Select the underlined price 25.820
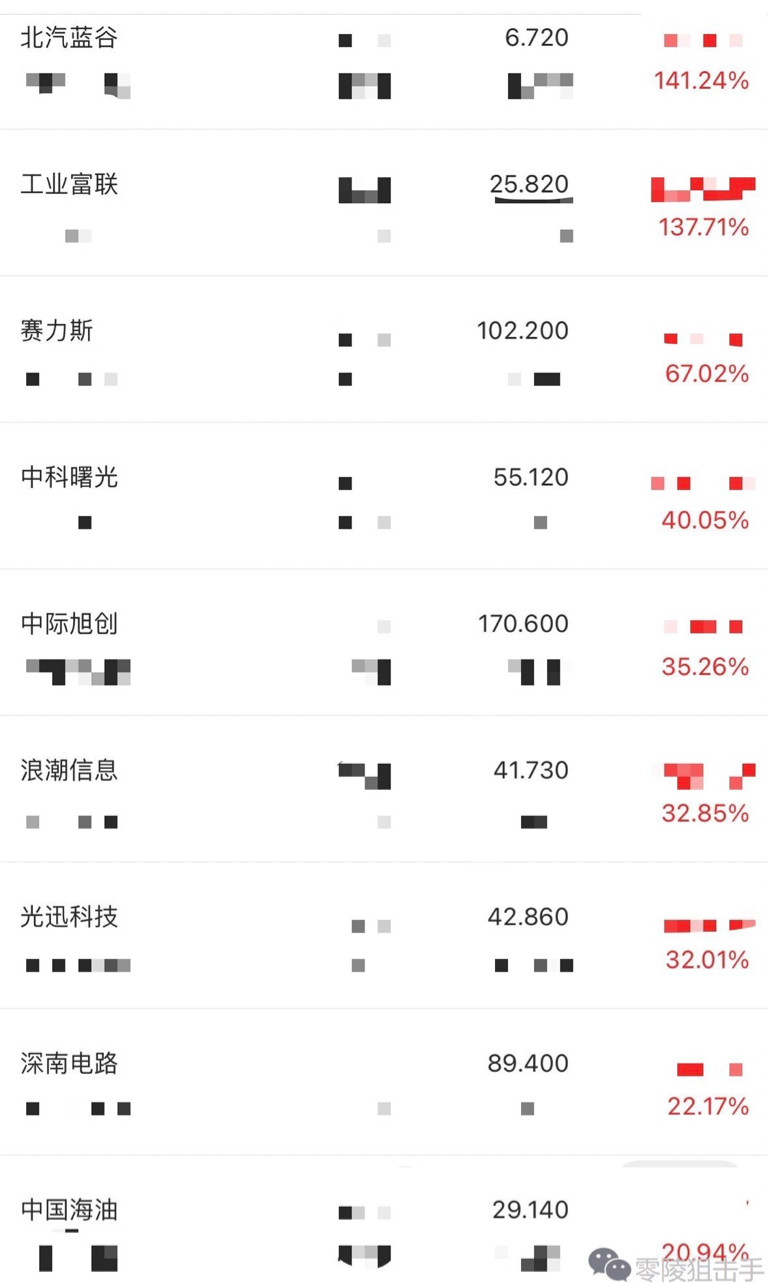 click(531, 184)
